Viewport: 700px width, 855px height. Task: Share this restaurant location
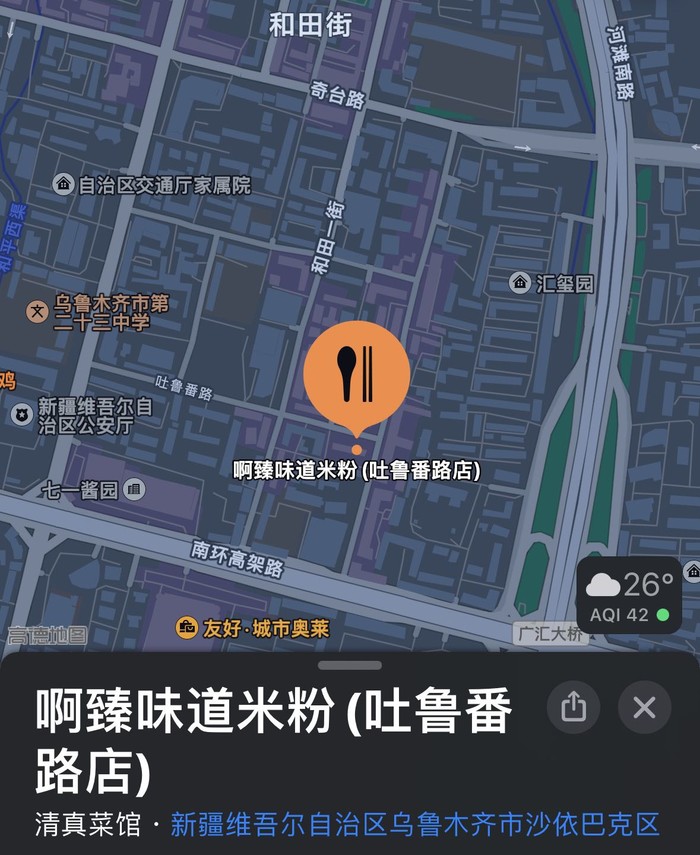[x=573, y=708]
